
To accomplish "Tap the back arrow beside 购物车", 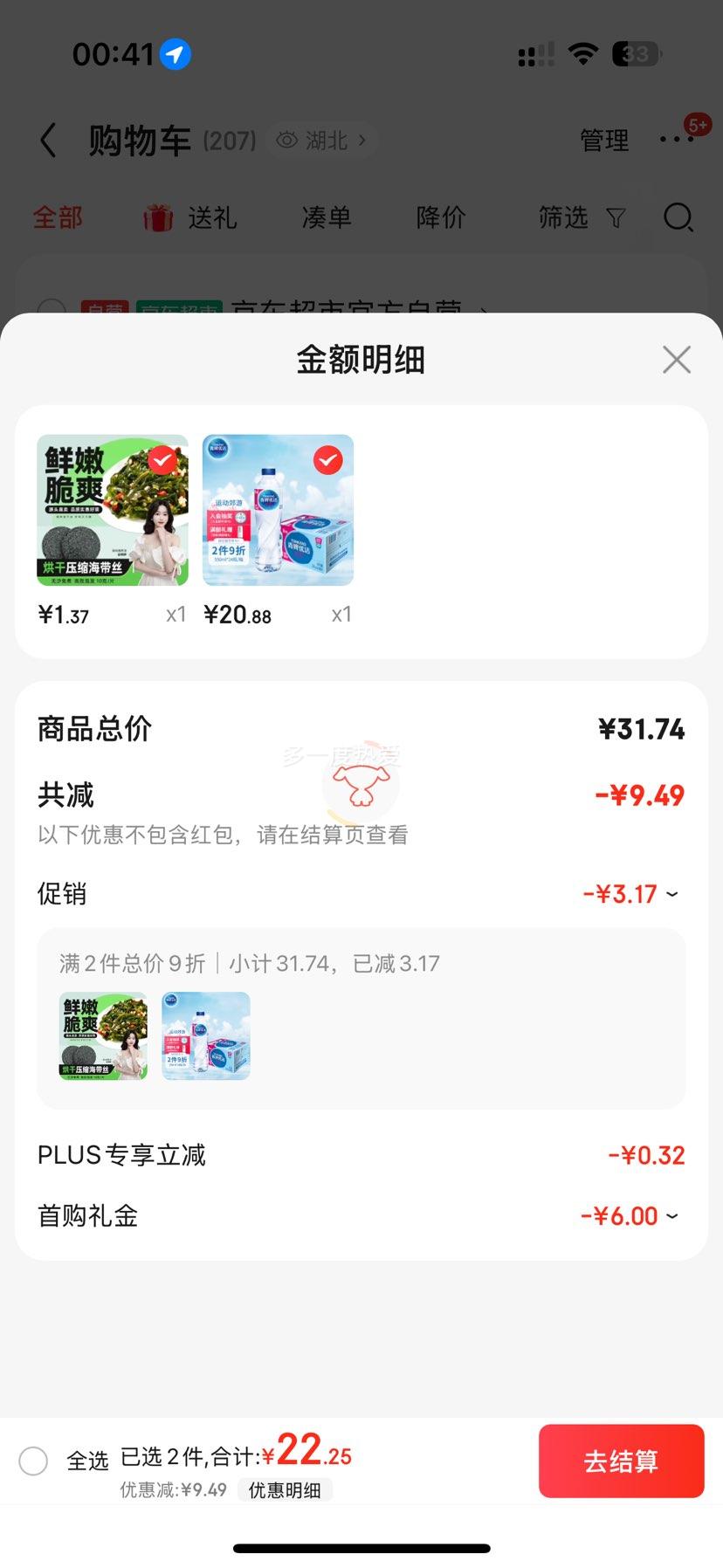I will tap(48, 141).
